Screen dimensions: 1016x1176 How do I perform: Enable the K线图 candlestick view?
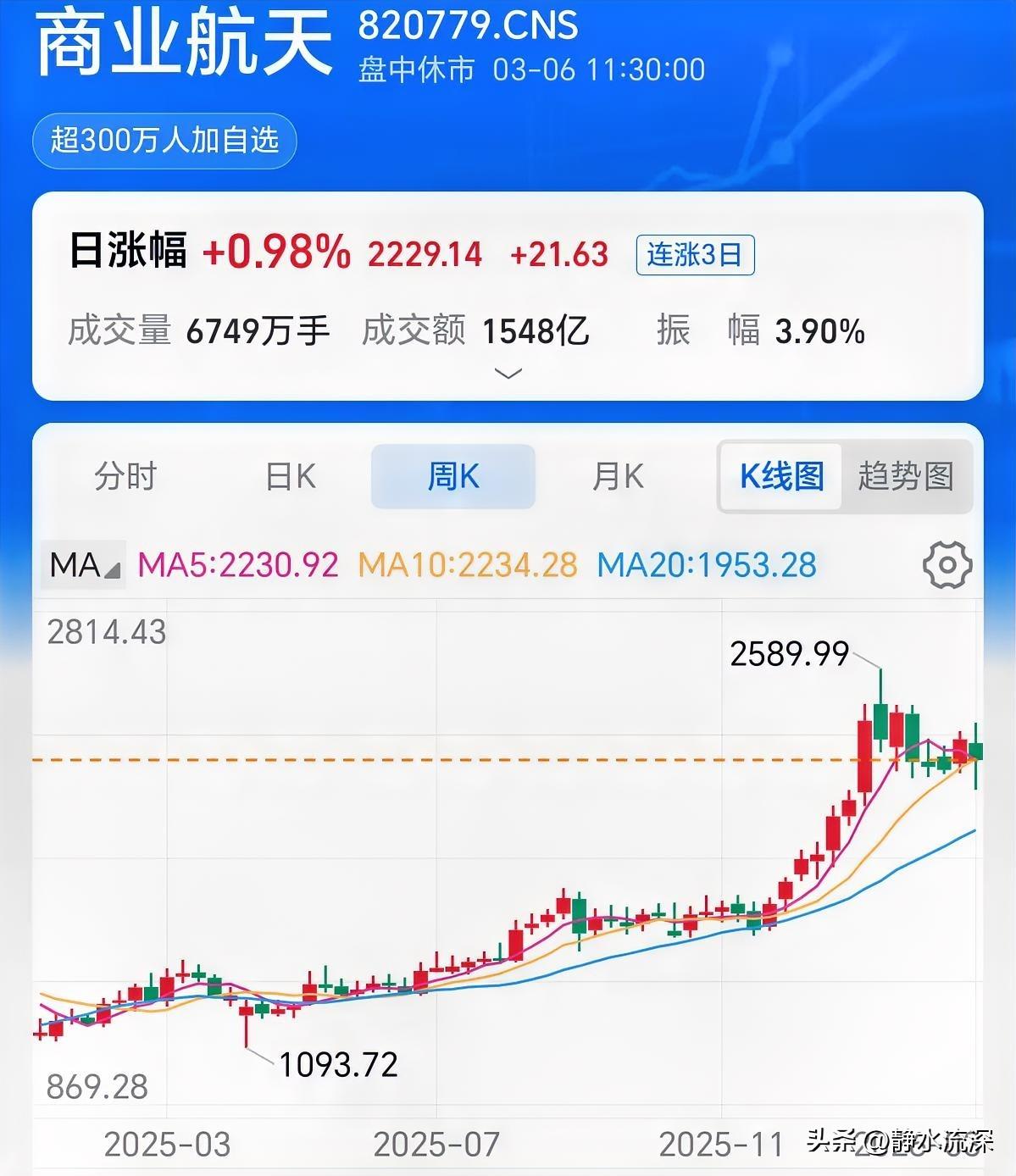click(780, 477)
